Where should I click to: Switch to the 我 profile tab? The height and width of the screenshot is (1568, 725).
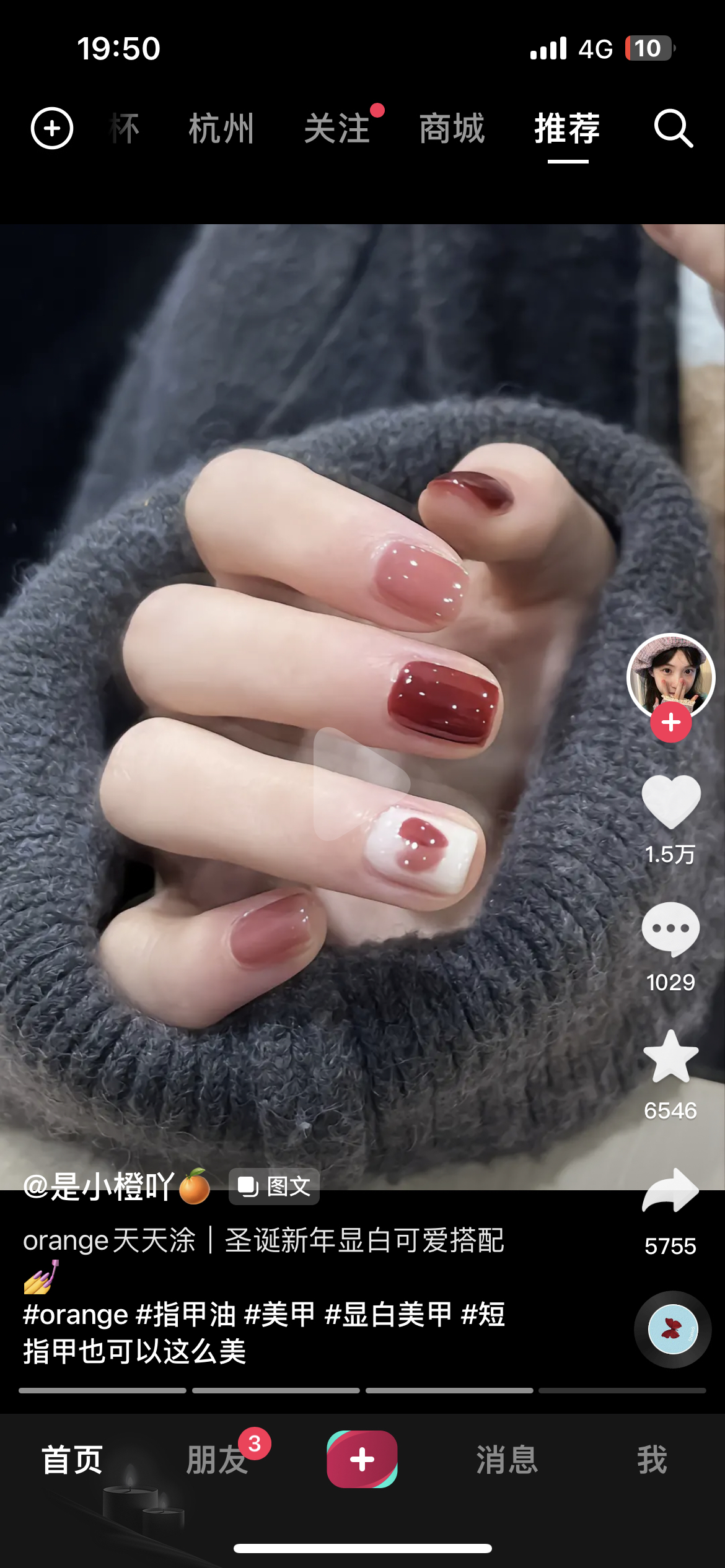[x=652, y=1460]
